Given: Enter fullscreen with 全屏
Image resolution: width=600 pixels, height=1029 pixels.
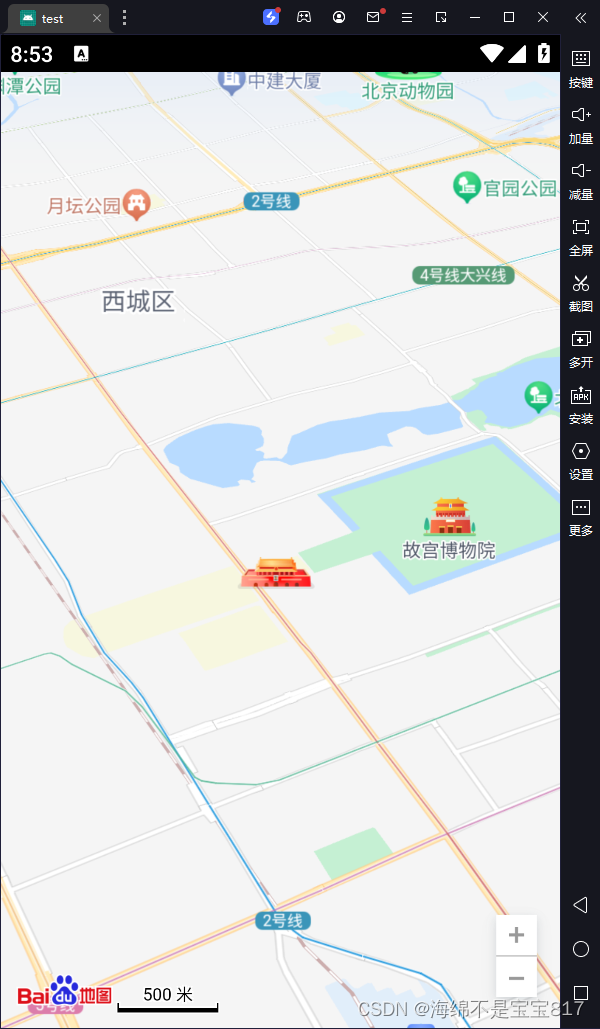Looking at the screenshot, I should pyautogui.click(x=581, y=236).
